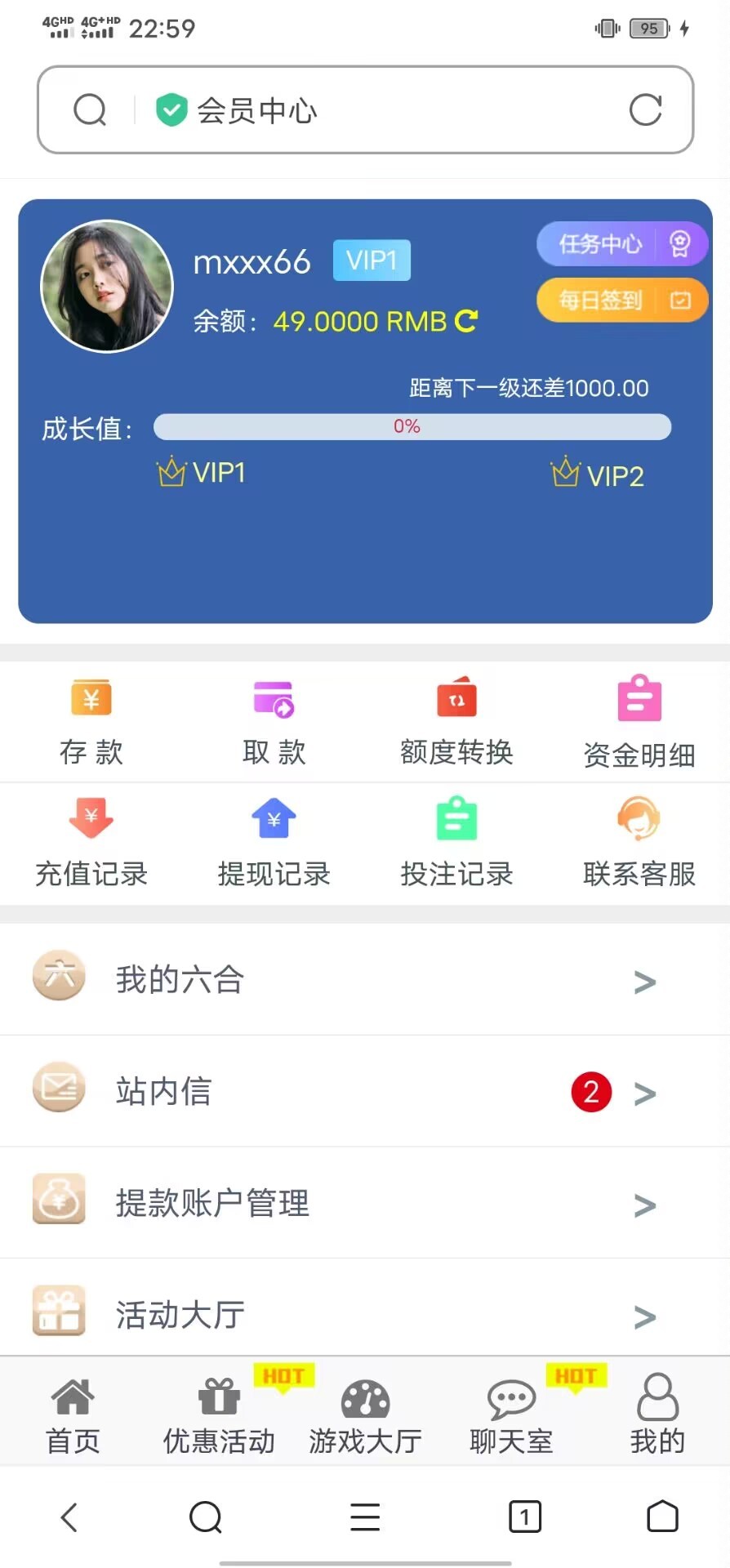Switch to the 优惠活动 promotions tab

pyautogui.click(x=219, y=1415)
